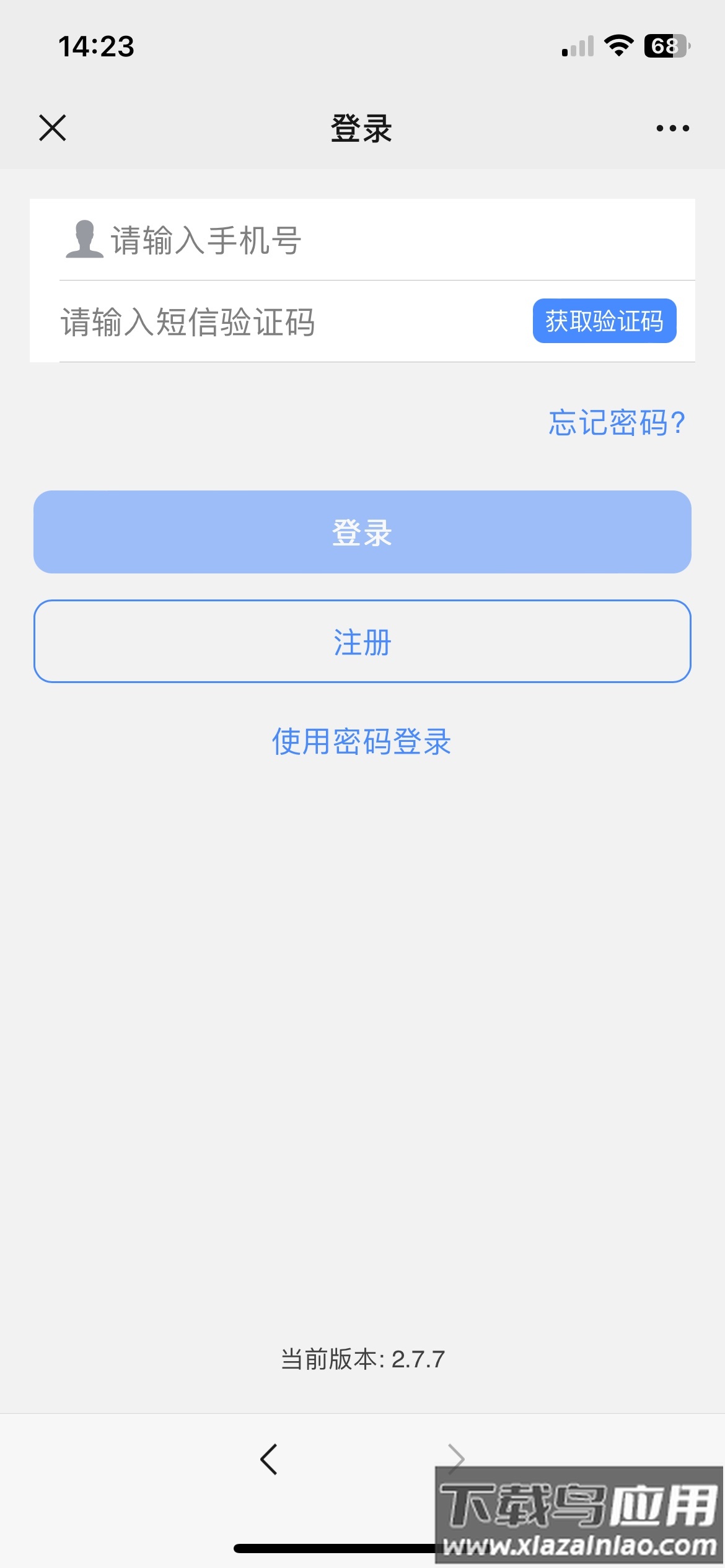This screenshot has width=725, height=1568.
Task: Open 忘记密码? password recovery link
Action: pos(616,424)
